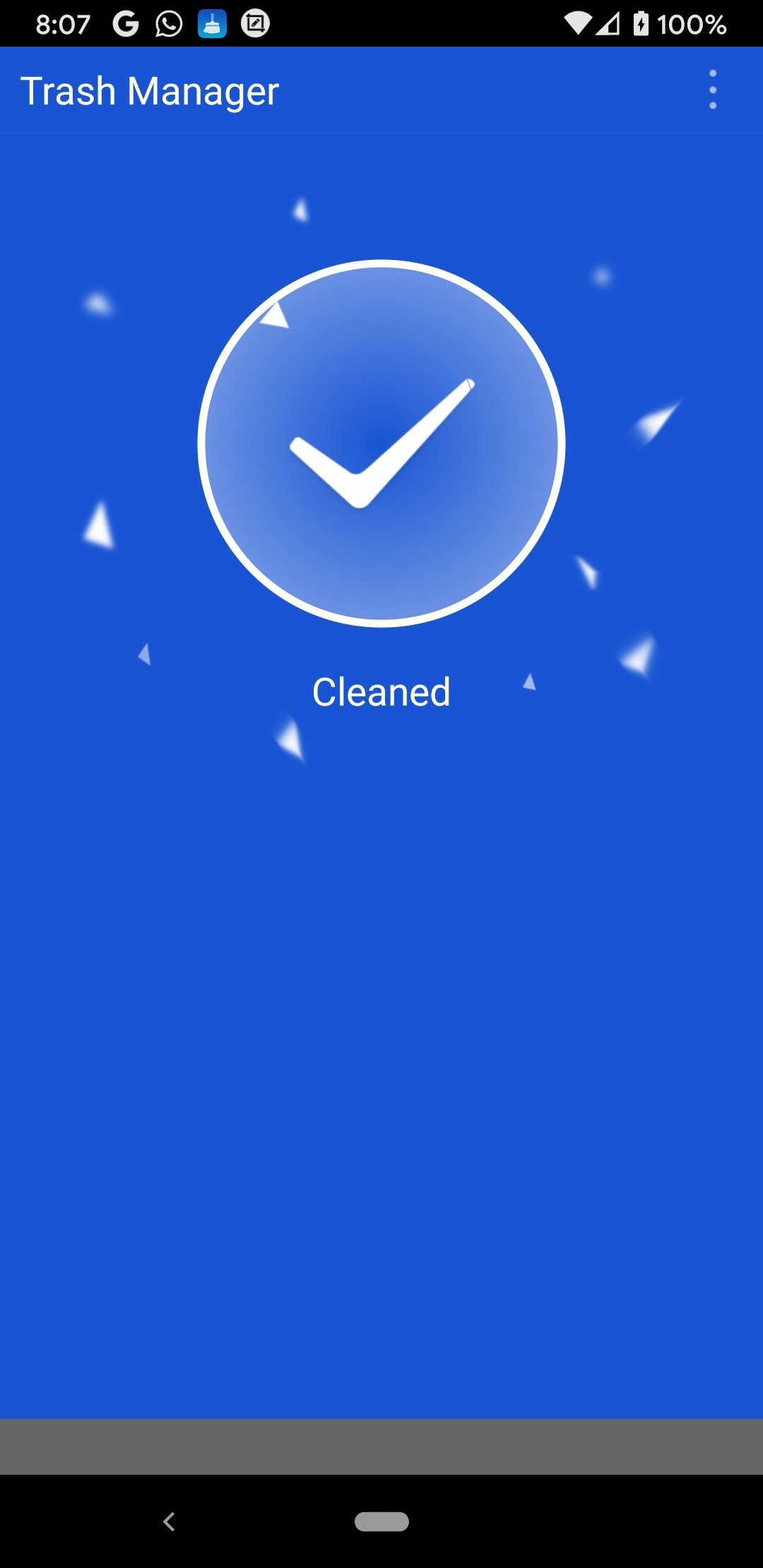Tap the home pill in navigation bar
Screen dimensions: 763x1568
coord(381,1521)
